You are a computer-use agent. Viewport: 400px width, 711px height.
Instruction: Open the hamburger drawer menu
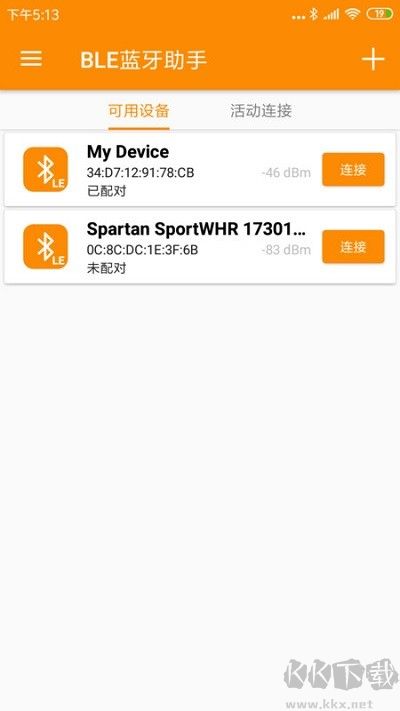click(x=31, y=59)
